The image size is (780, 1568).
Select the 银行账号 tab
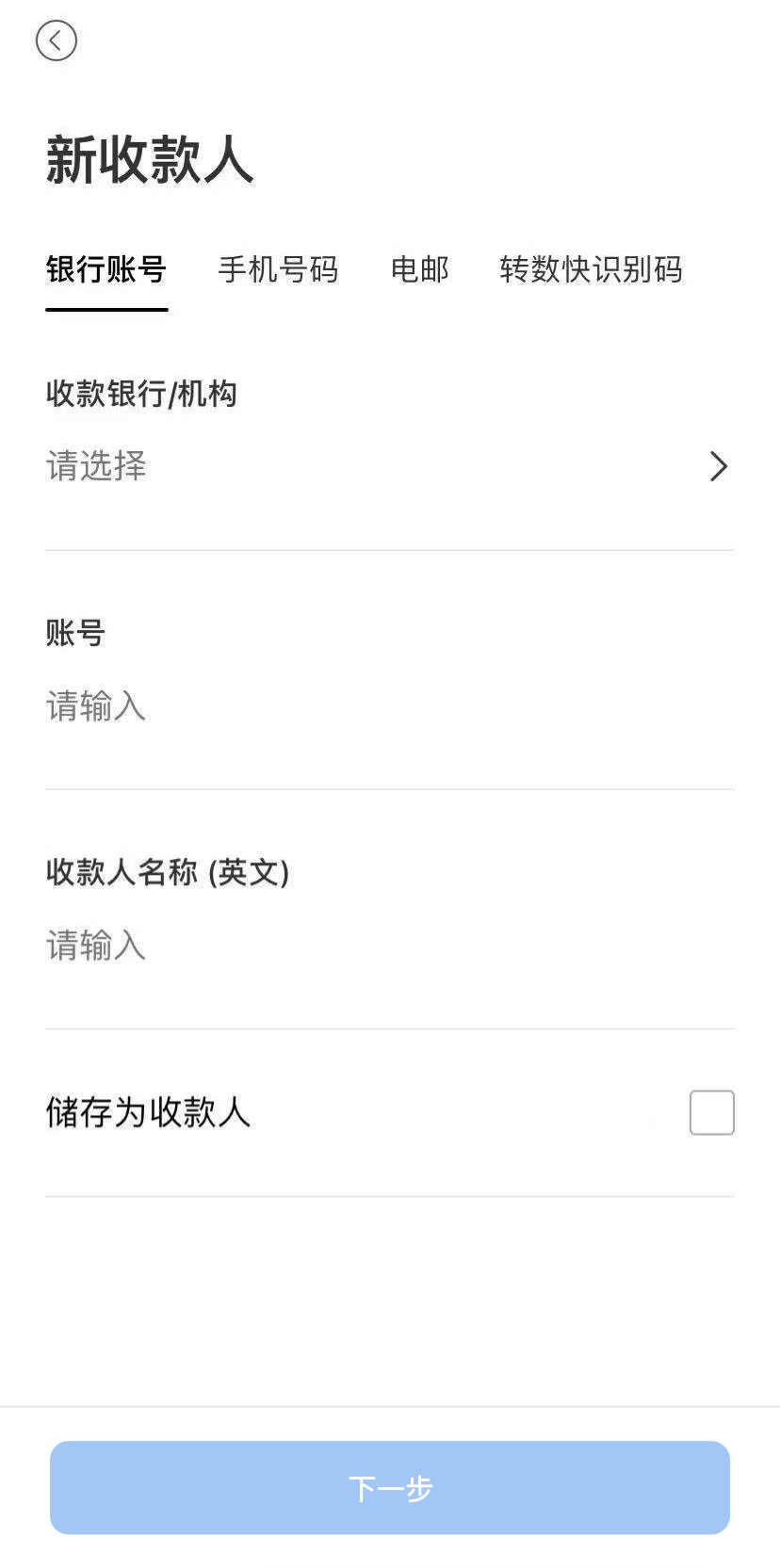[x=106, y=269]
